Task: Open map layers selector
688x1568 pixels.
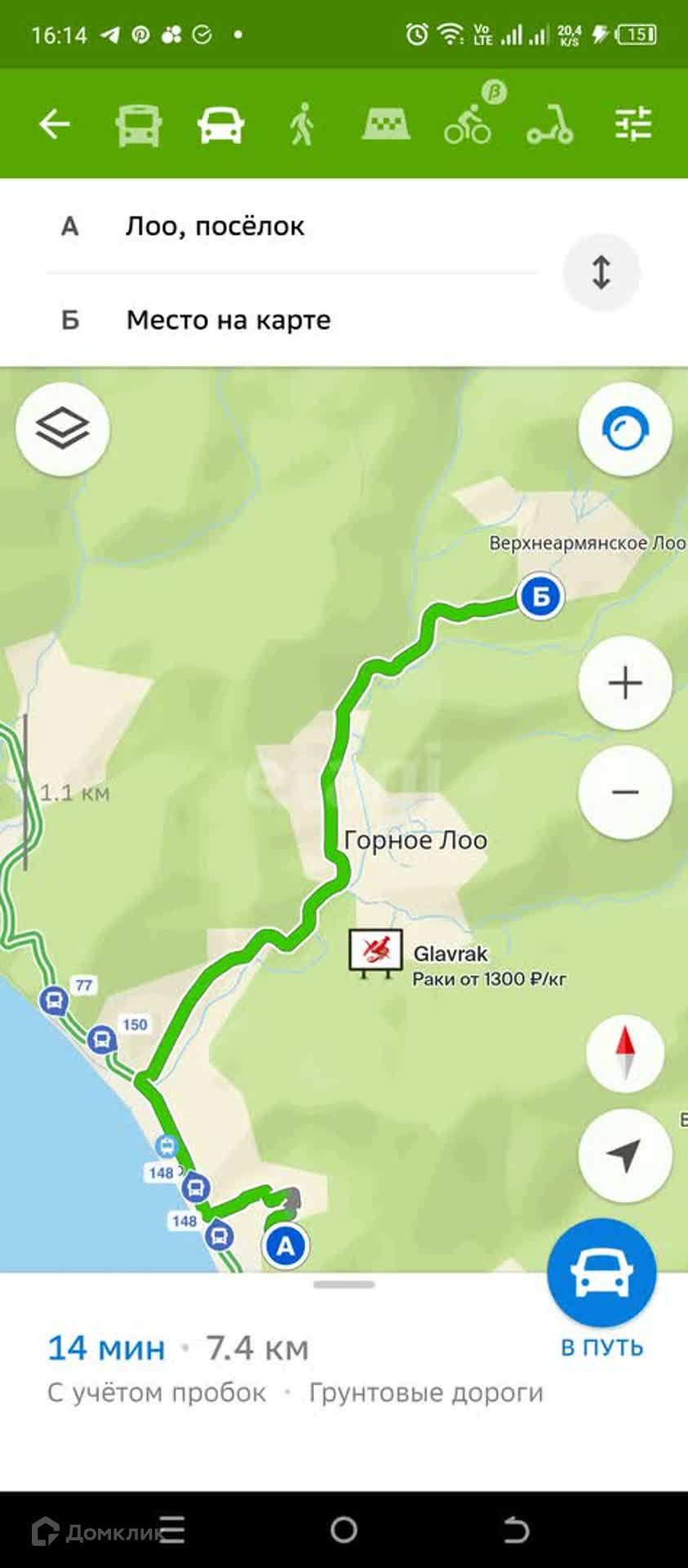Action: [63, 429]
